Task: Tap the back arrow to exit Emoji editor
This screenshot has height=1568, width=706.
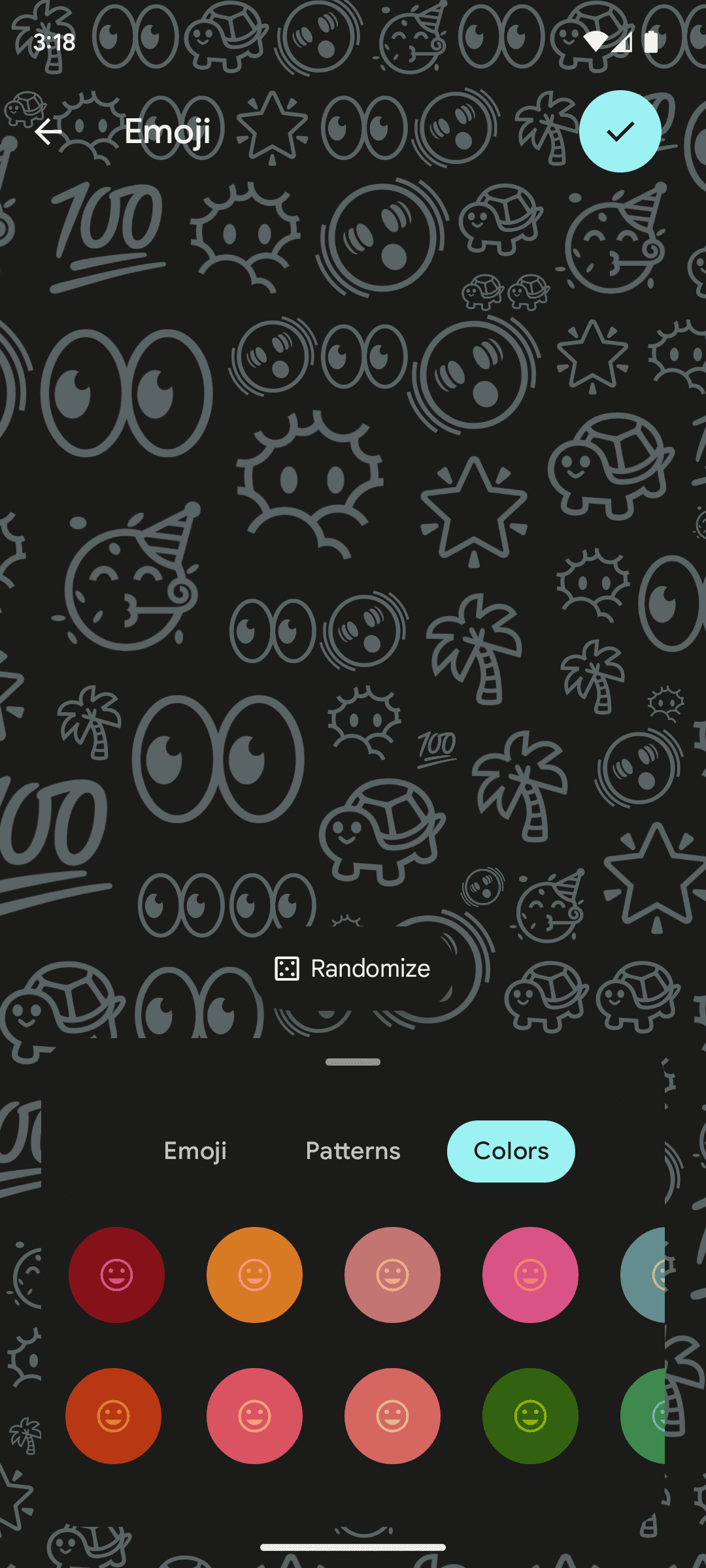Action: coord(50,132)
